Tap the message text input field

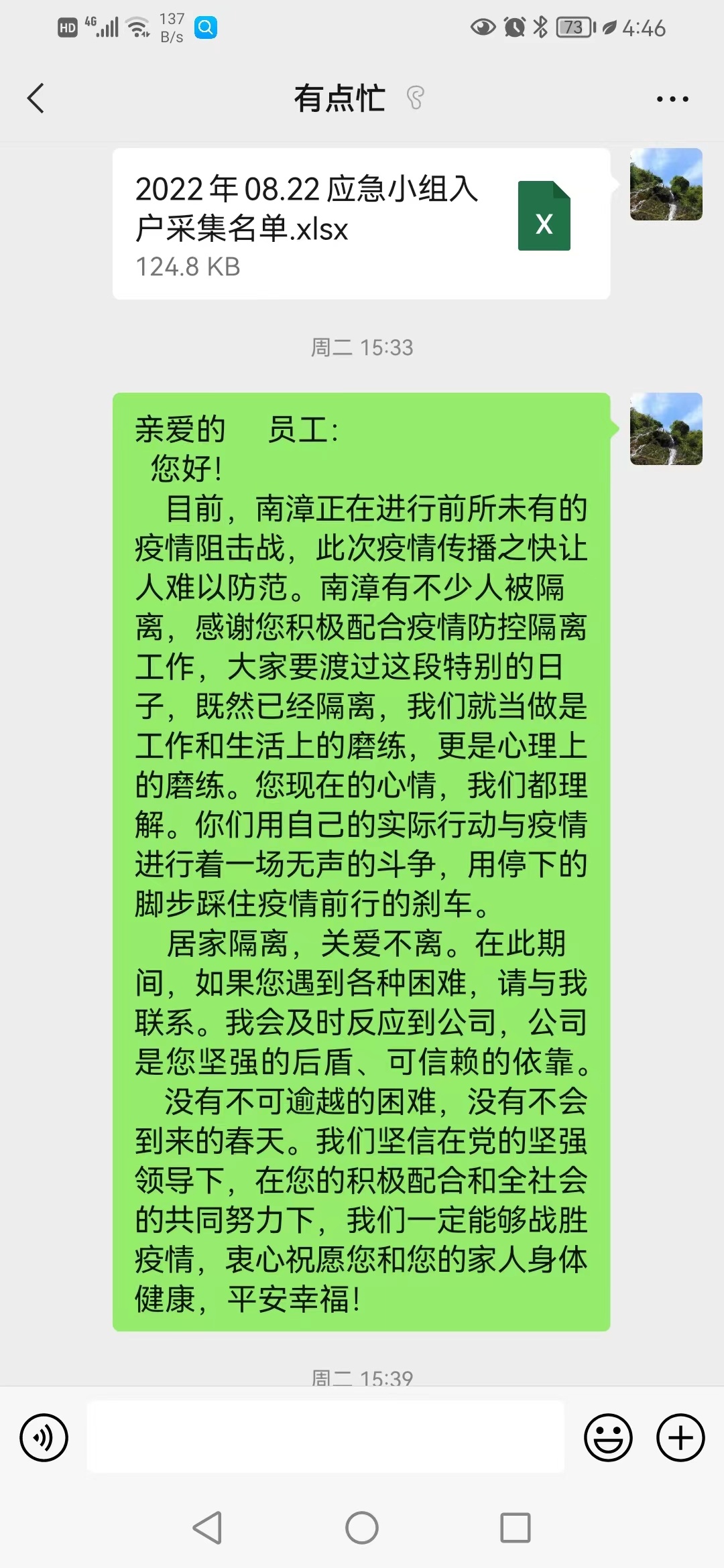[326, 1437]
